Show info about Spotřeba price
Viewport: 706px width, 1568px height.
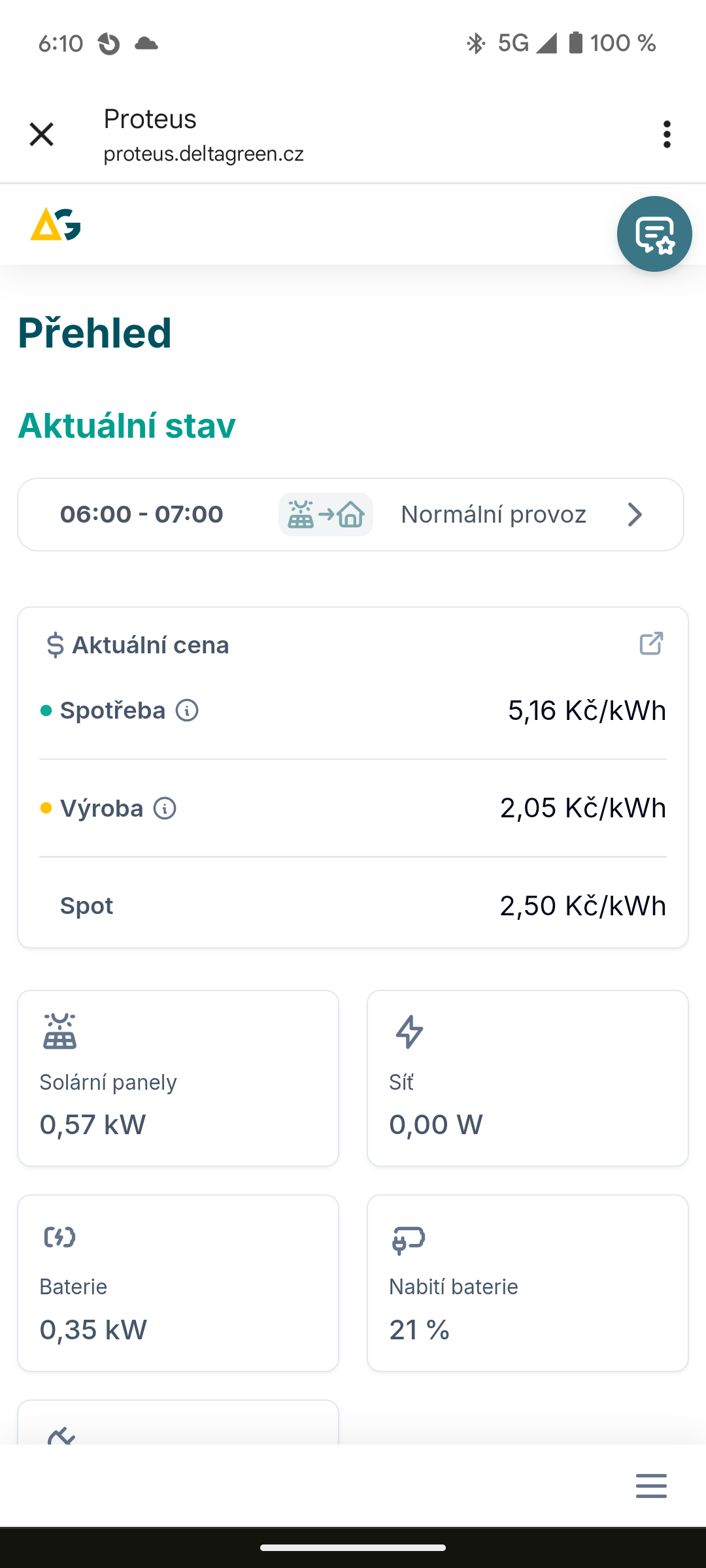[187, 710]
